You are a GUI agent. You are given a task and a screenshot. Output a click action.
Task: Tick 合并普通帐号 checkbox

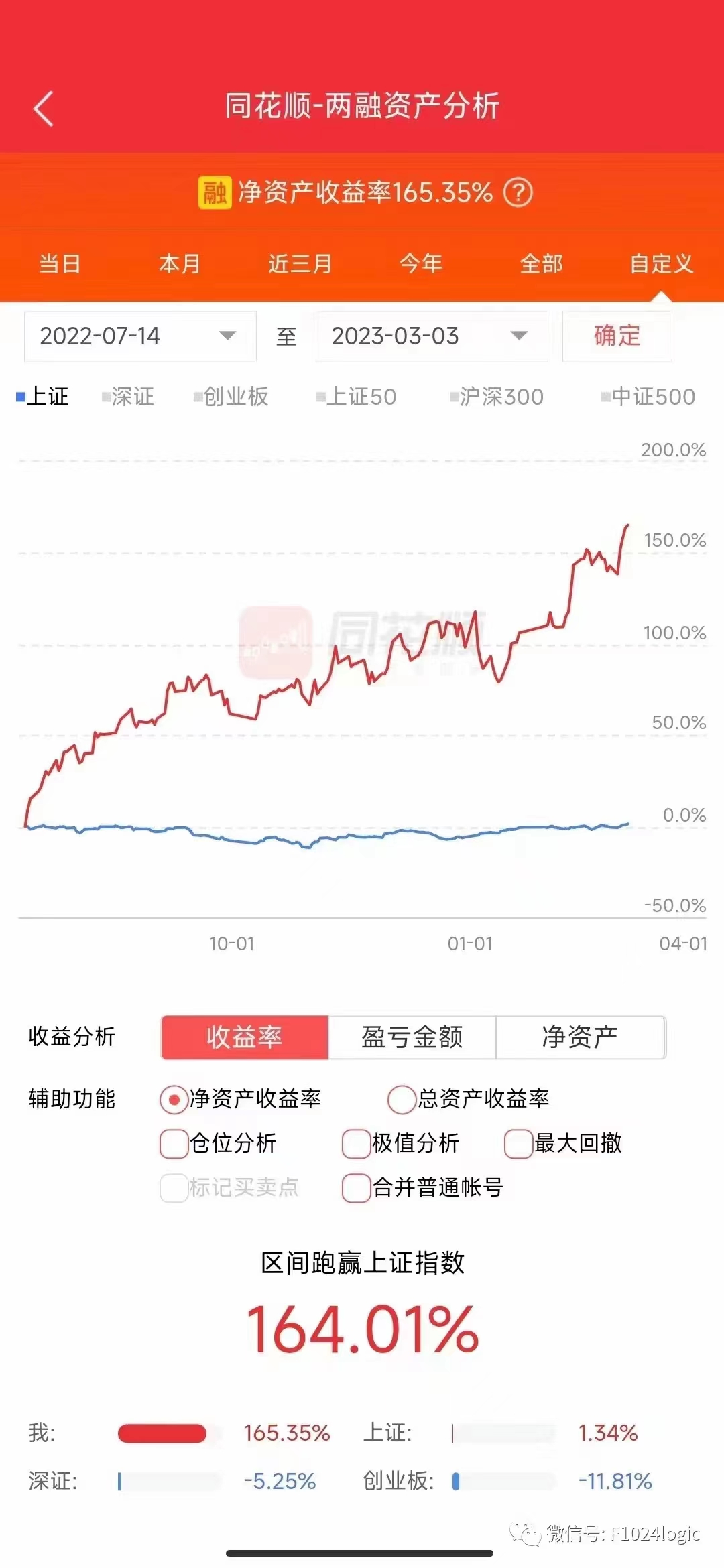(356, 1188)
